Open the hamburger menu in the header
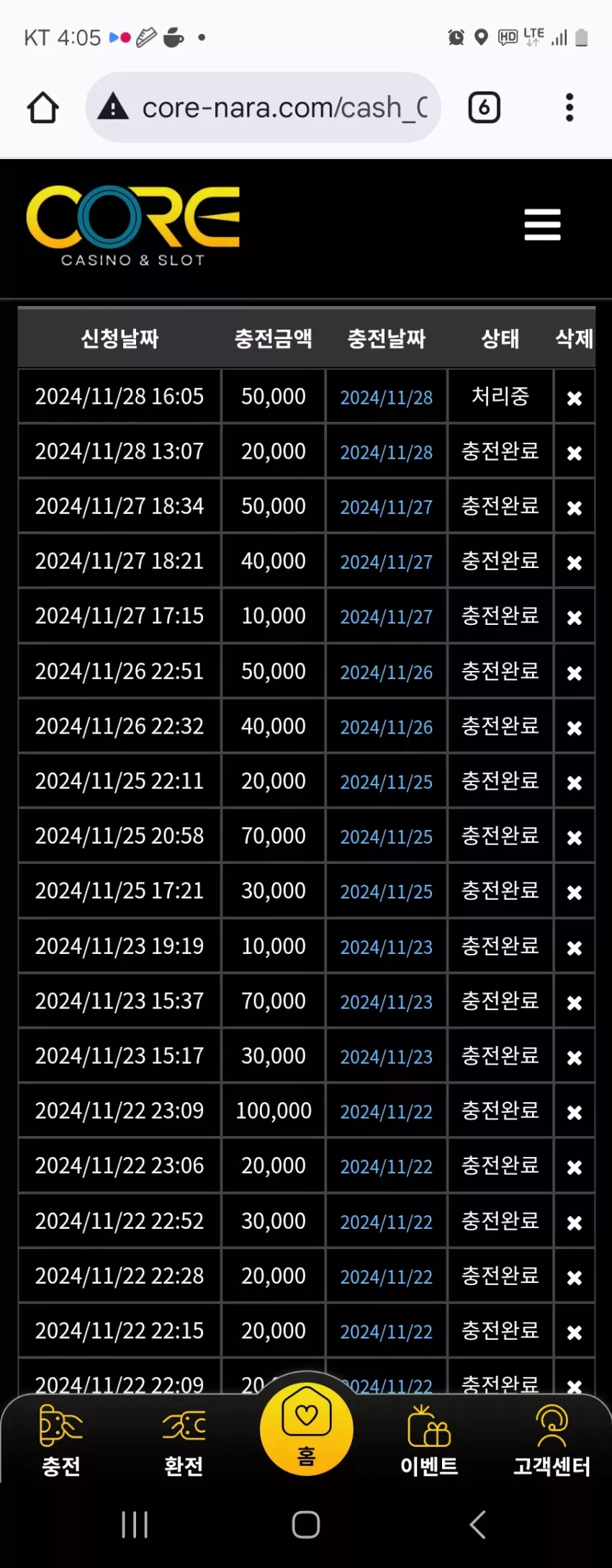This screenshot has width=612, height=1568. click(x=542, y=225)
